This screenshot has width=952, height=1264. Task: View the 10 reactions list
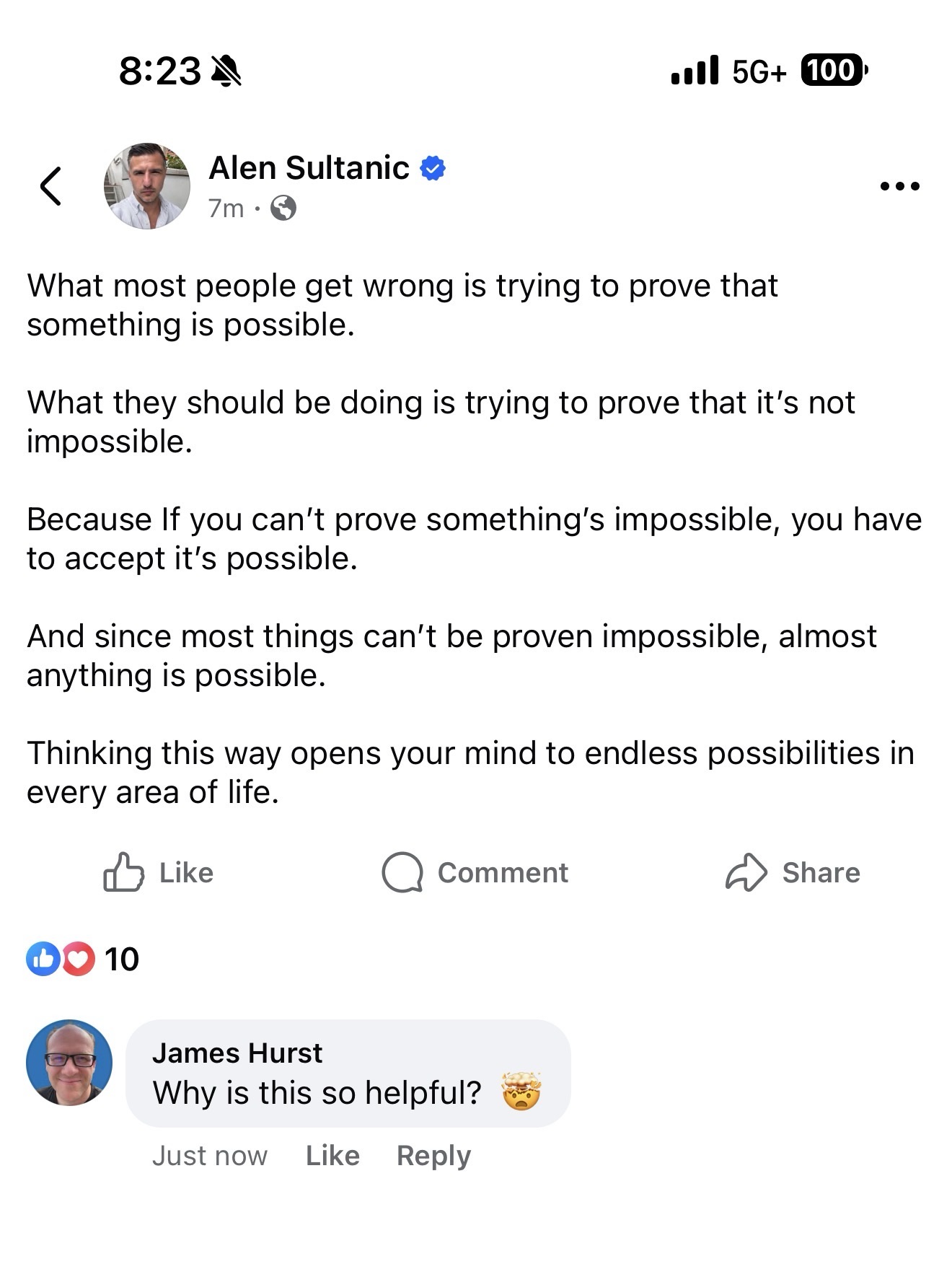click(83, 959)
